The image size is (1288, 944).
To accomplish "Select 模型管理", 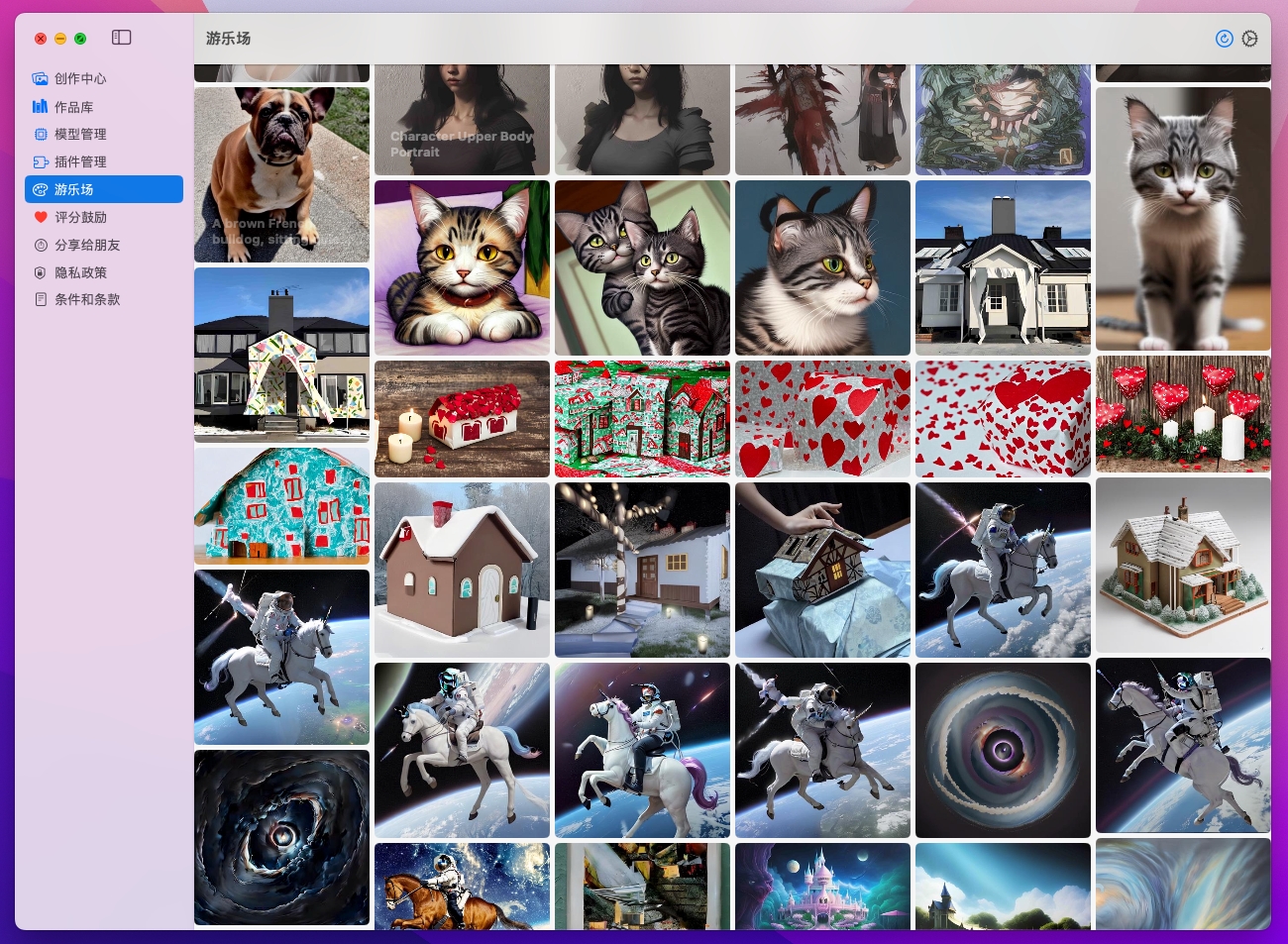I will coord(80,134).
